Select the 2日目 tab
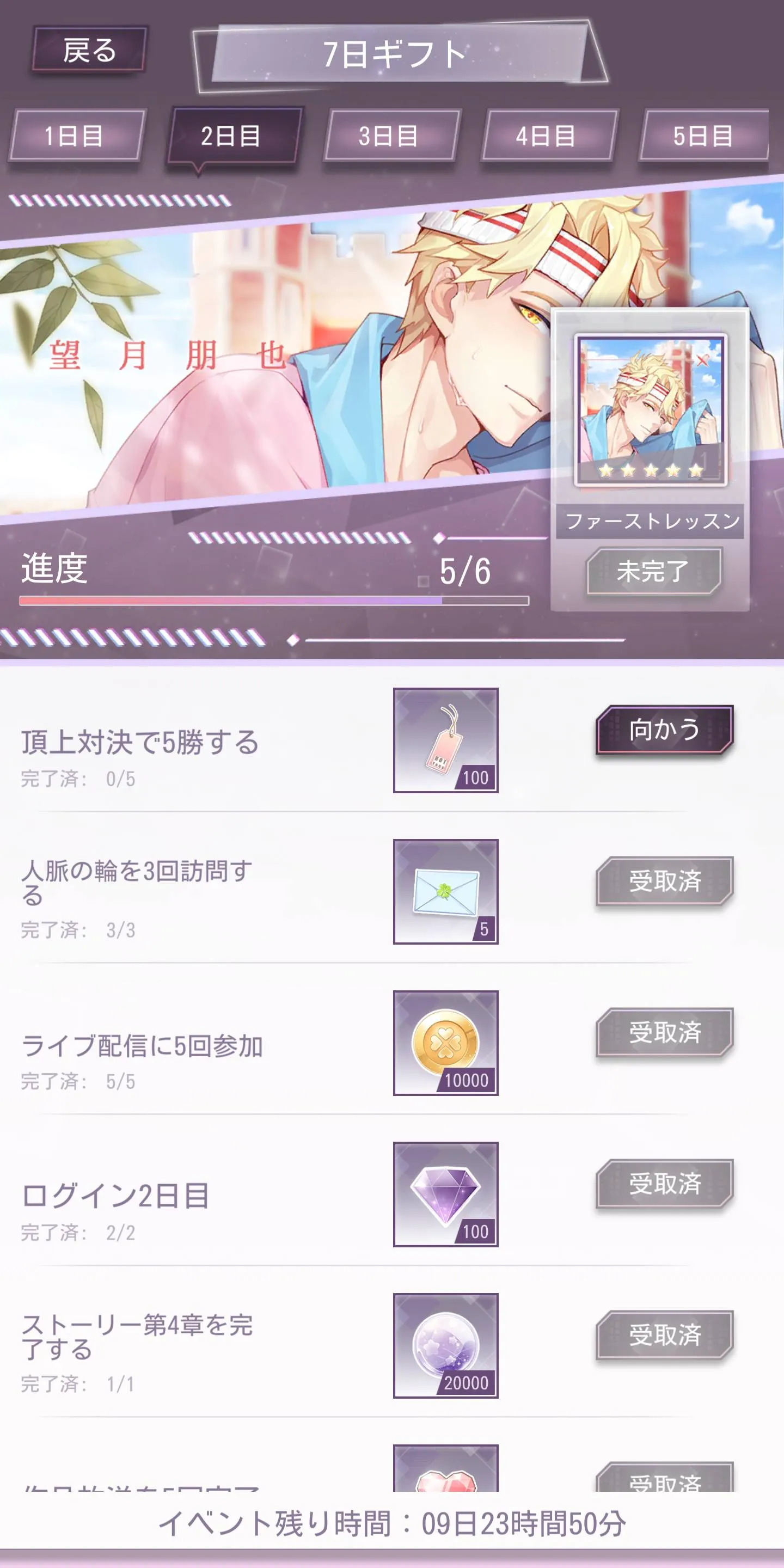 click(x=232, y=135)
